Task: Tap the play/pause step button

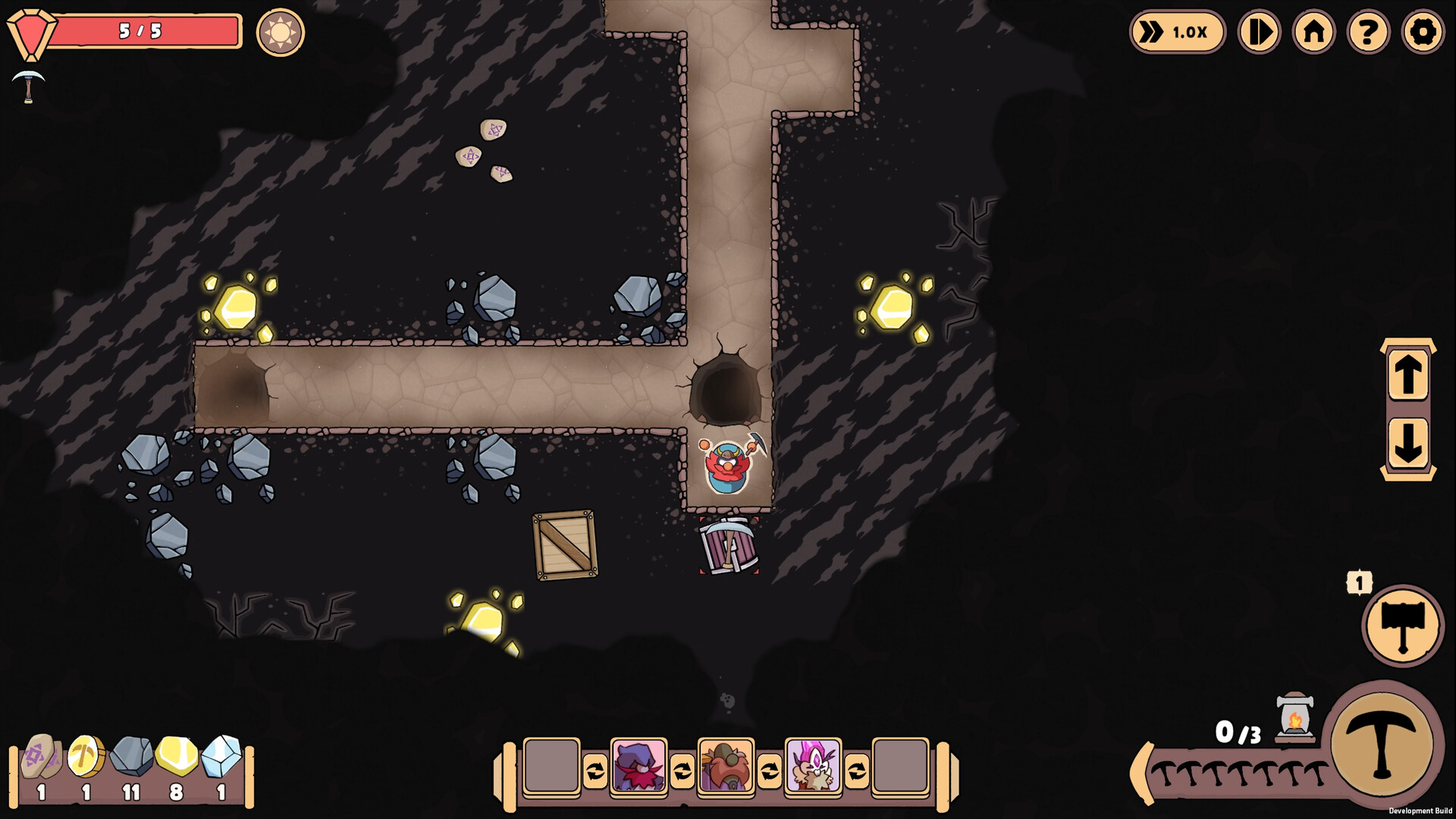Action: coord(1259,32)
